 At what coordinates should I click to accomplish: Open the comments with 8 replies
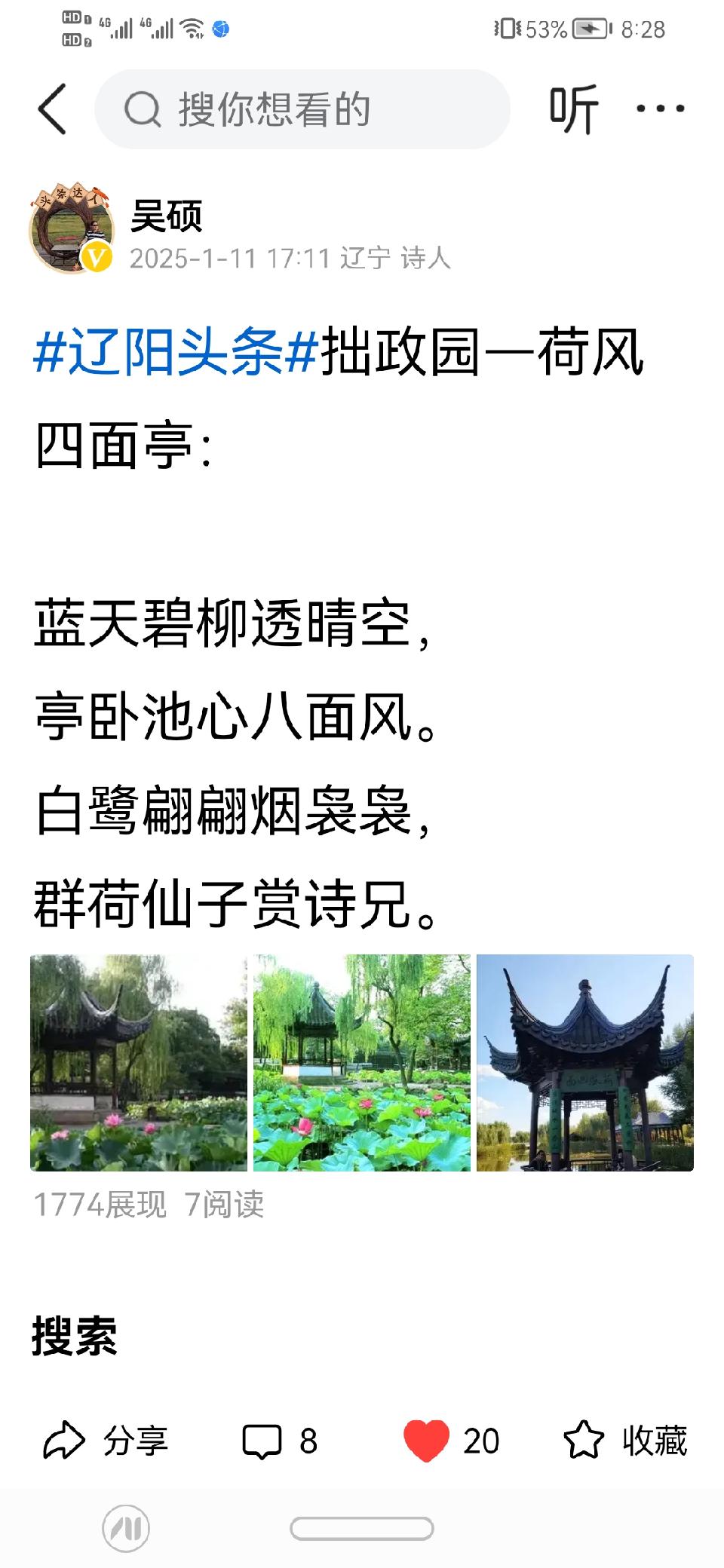[x=279, y=1441]
